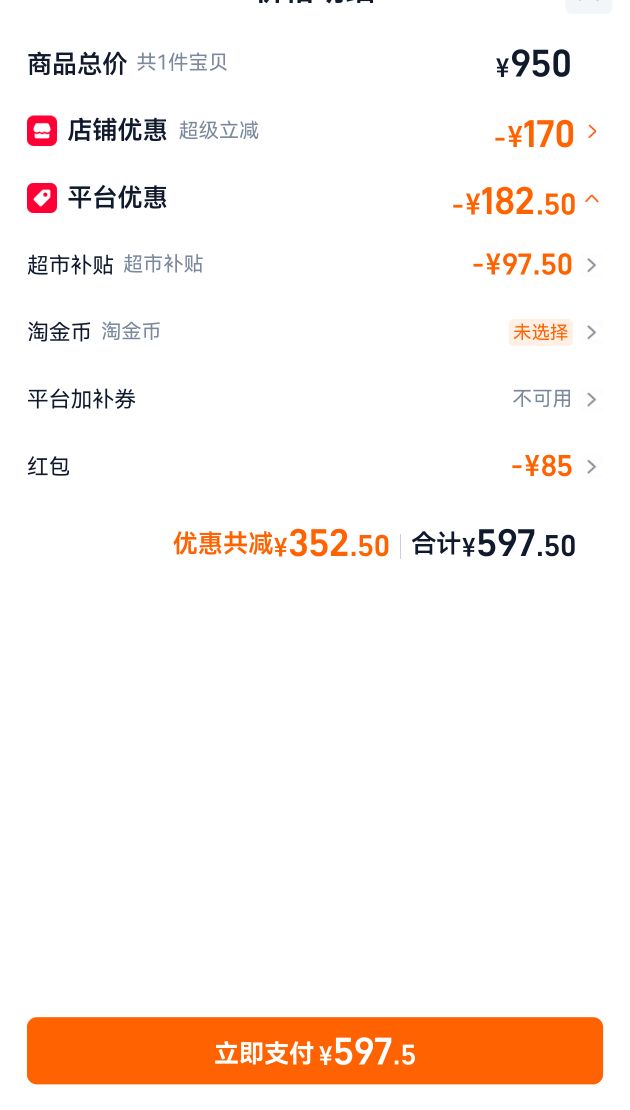
Task: Collapse the 平台优惠 section
Action: [314, 200]
